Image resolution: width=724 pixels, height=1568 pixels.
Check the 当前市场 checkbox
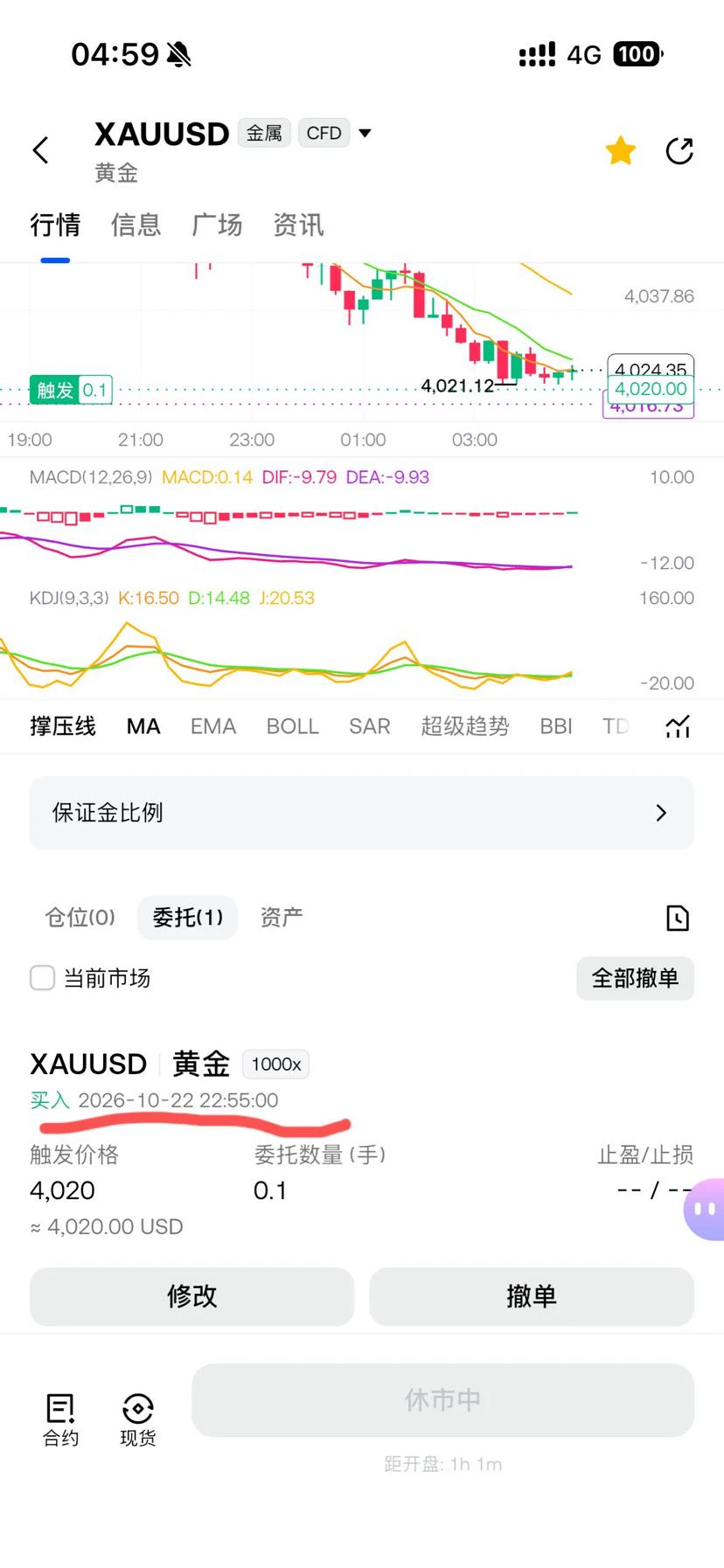[x=42, y=977]
